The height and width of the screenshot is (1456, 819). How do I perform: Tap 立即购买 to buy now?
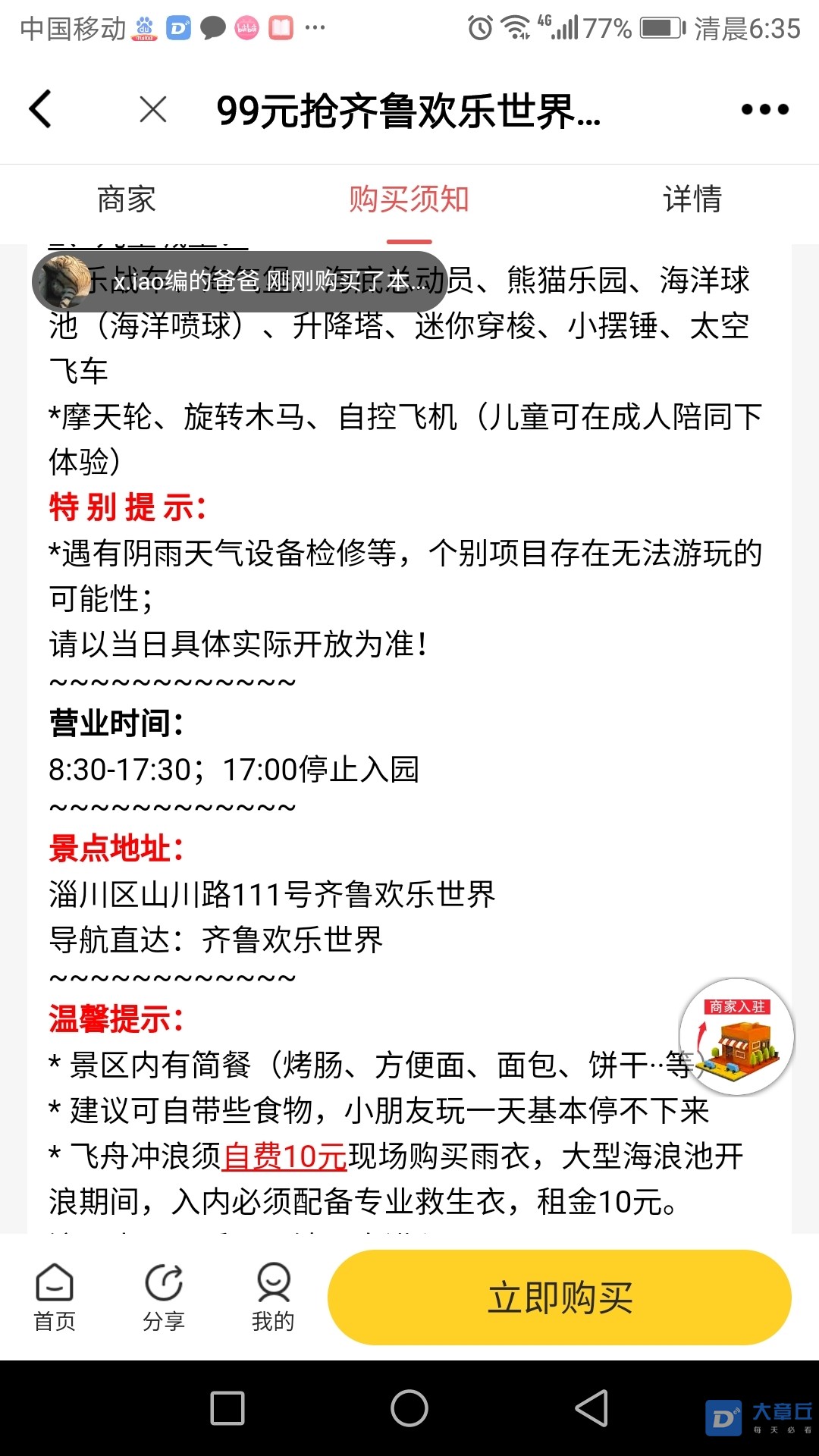tap(560, 1298)
